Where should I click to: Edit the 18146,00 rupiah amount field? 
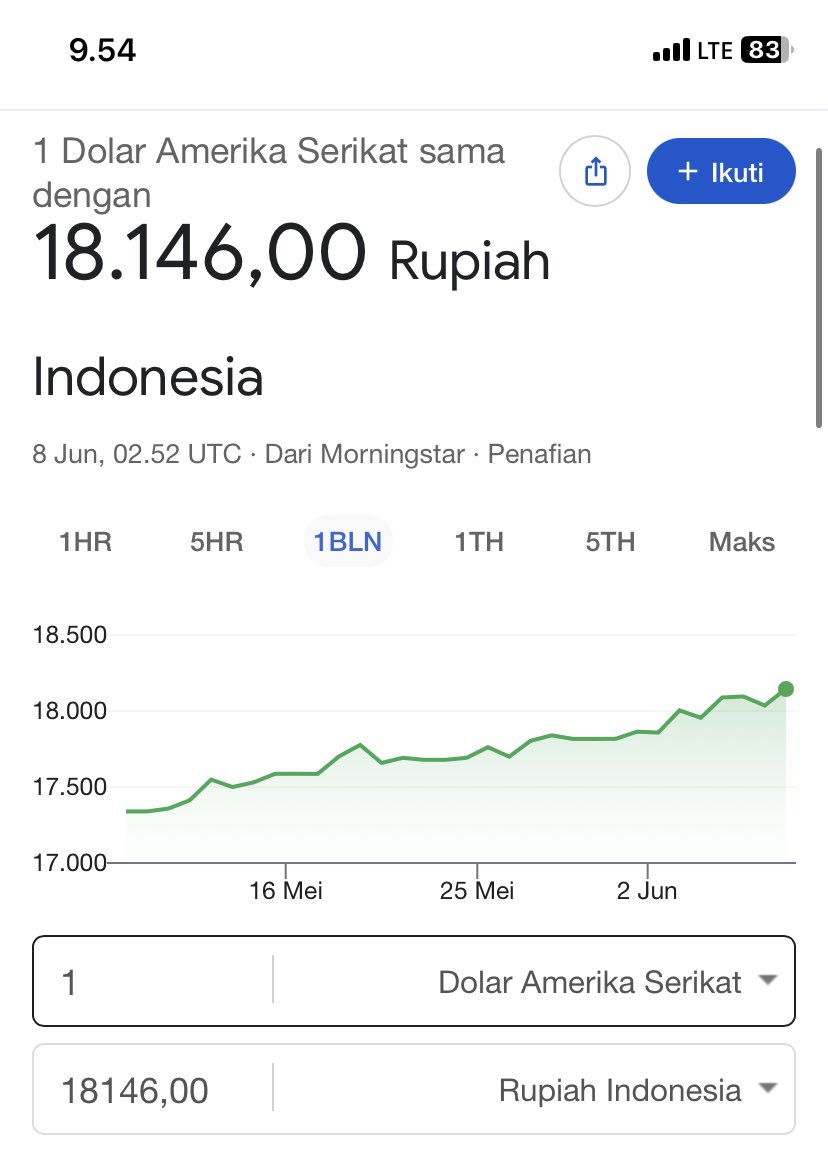153,1089
